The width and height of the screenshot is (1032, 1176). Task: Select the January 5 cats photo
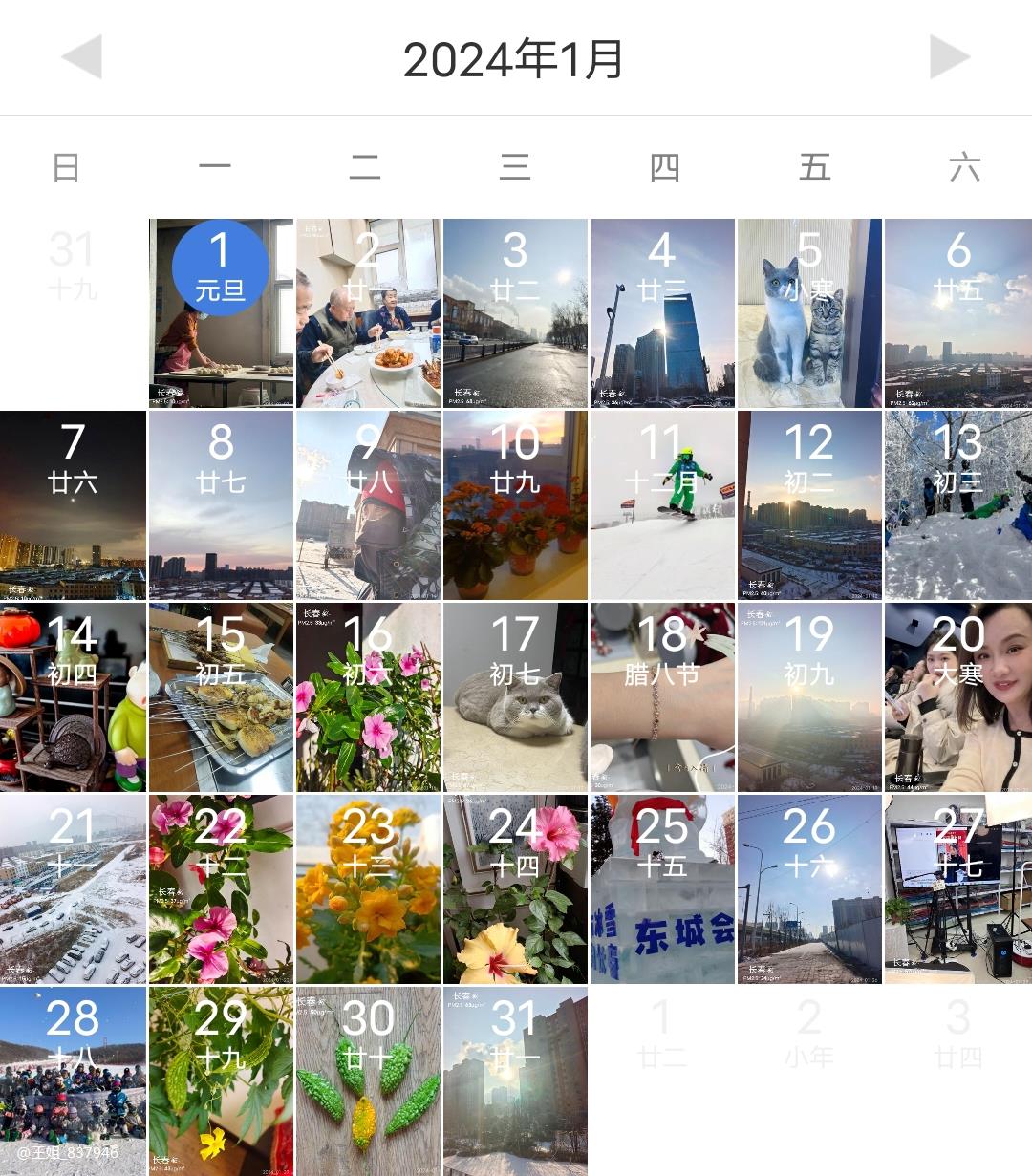tap(809, 313)
